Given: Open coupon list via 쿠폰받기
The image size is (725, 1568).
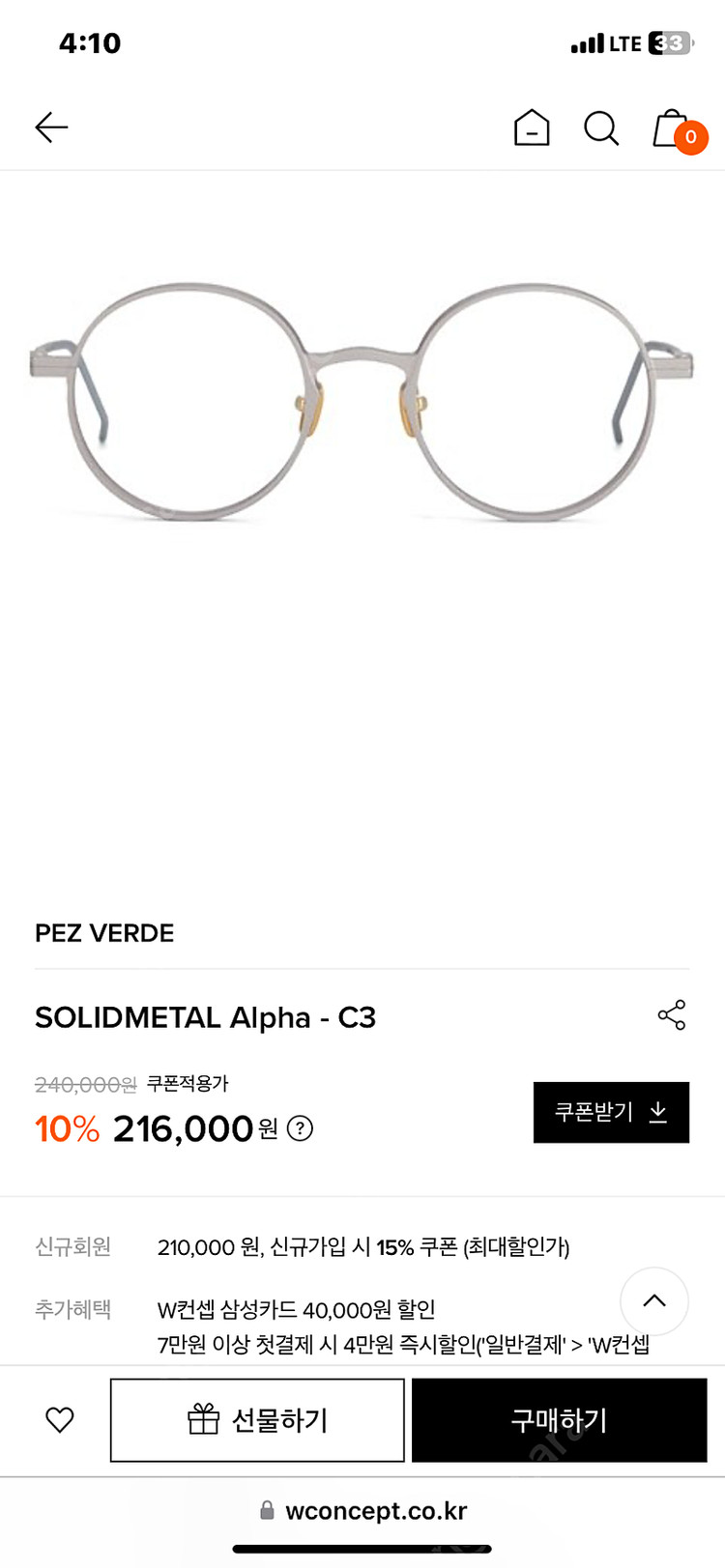Looking at the screenshot, I should click(x=611, y=1112).
